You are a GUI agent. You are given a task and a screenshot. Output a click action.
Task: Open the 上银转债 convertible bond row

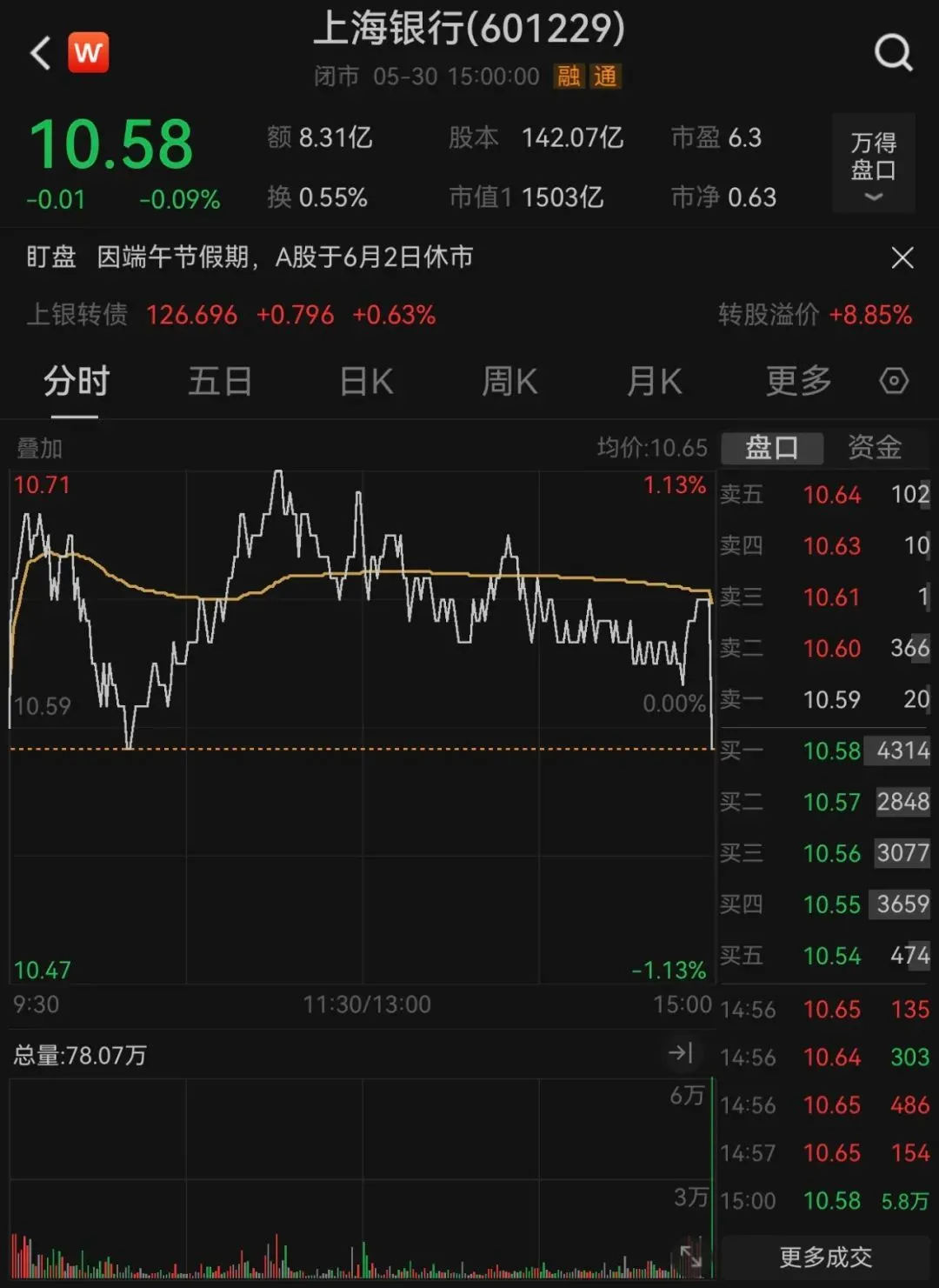230,315
